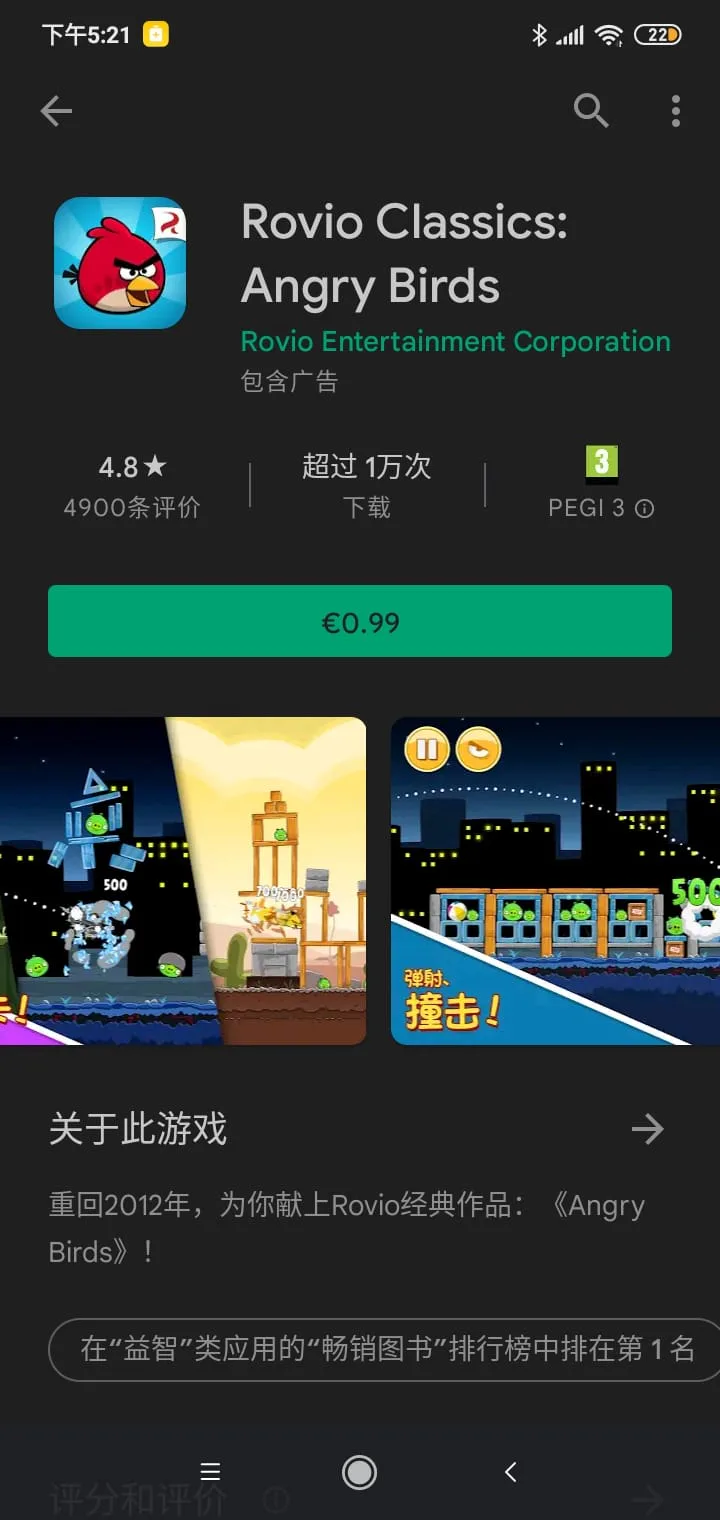
Task: Open the search icon
Action: pos(591,111)
